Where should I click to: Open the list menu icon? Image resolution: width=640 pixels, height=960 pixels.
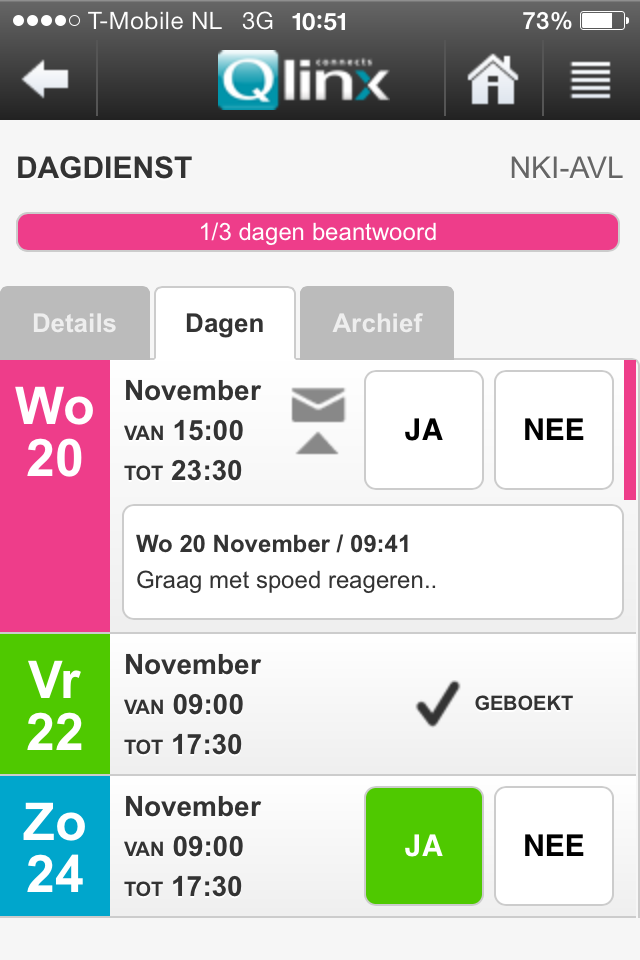pos(591,80)
